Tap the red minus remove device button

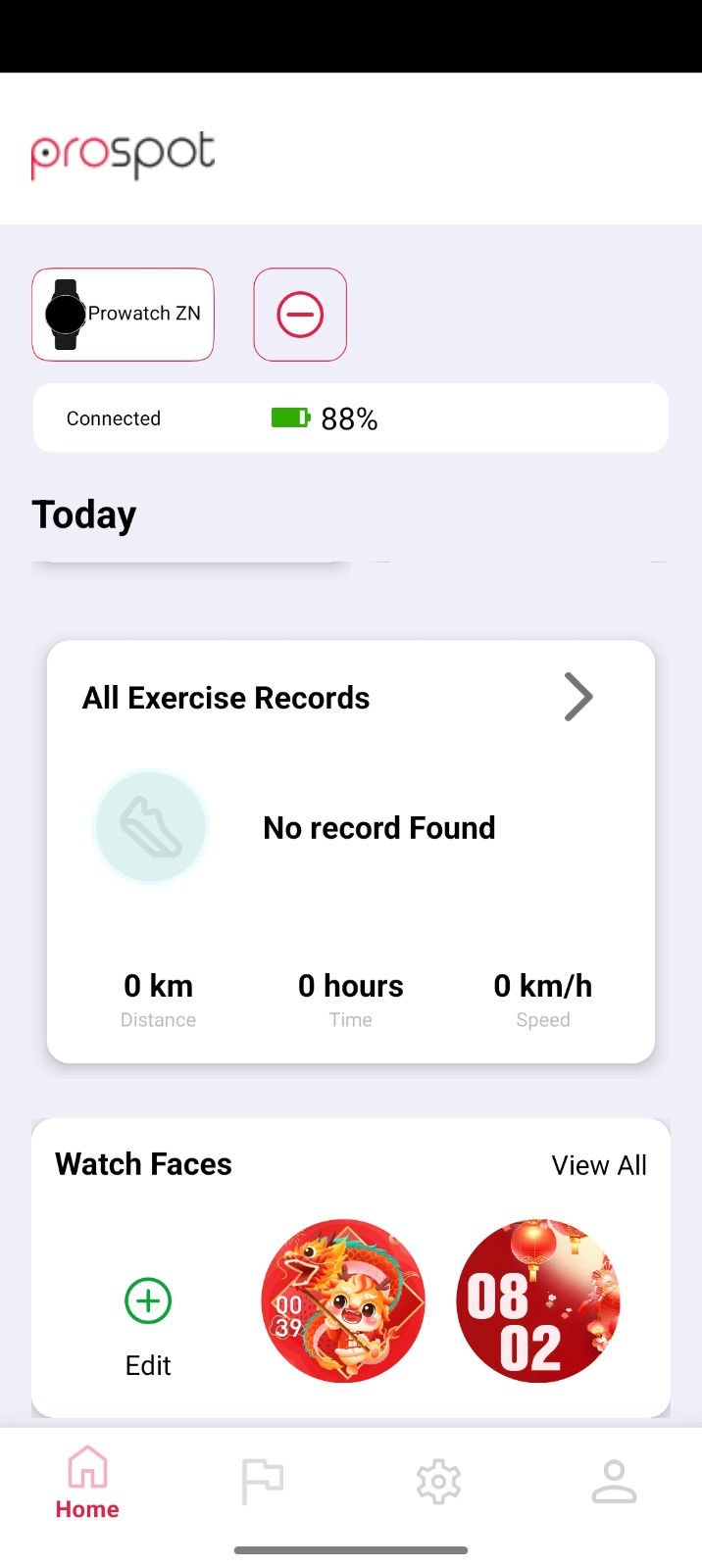300,315
